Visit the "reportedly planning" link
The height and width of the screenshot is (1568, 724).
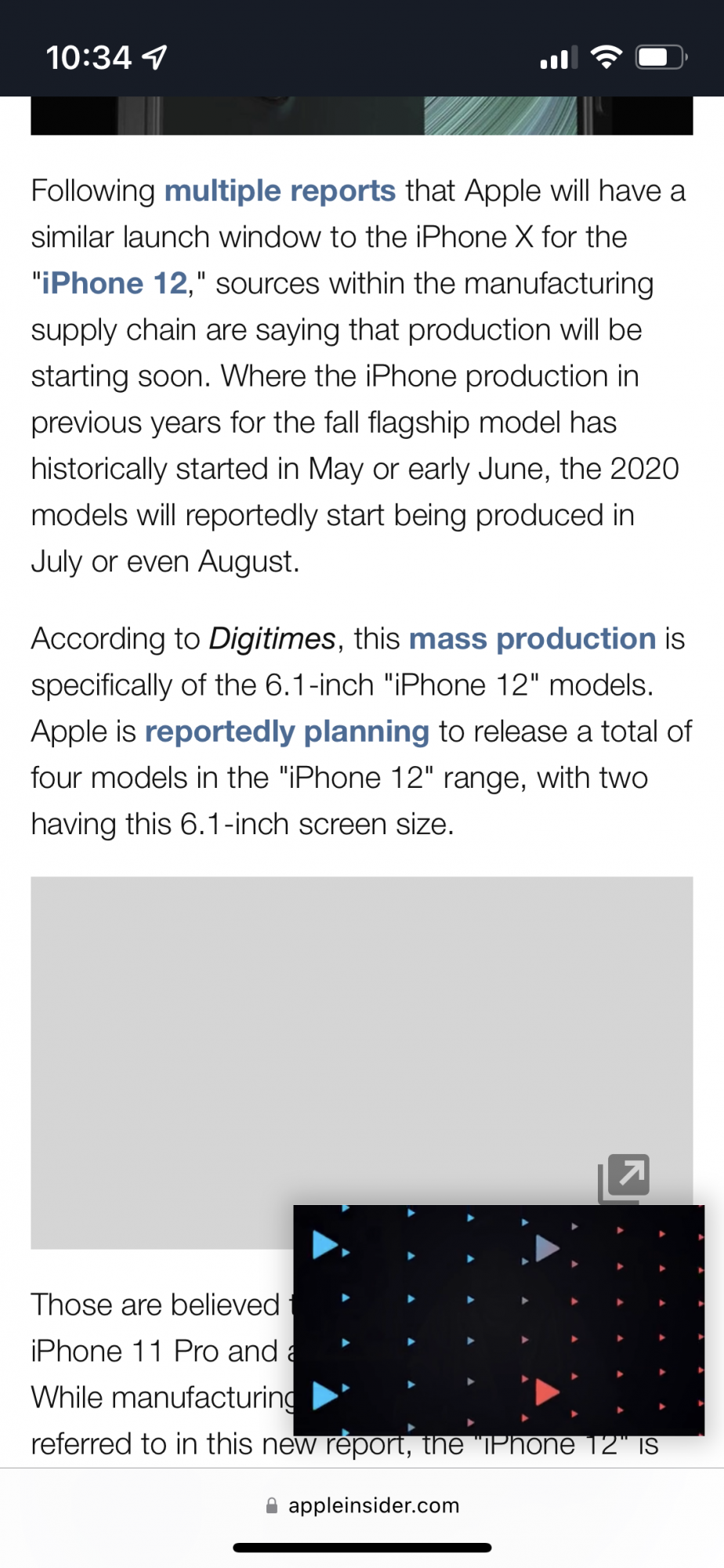pyautogui.click(x=287, y=732)
